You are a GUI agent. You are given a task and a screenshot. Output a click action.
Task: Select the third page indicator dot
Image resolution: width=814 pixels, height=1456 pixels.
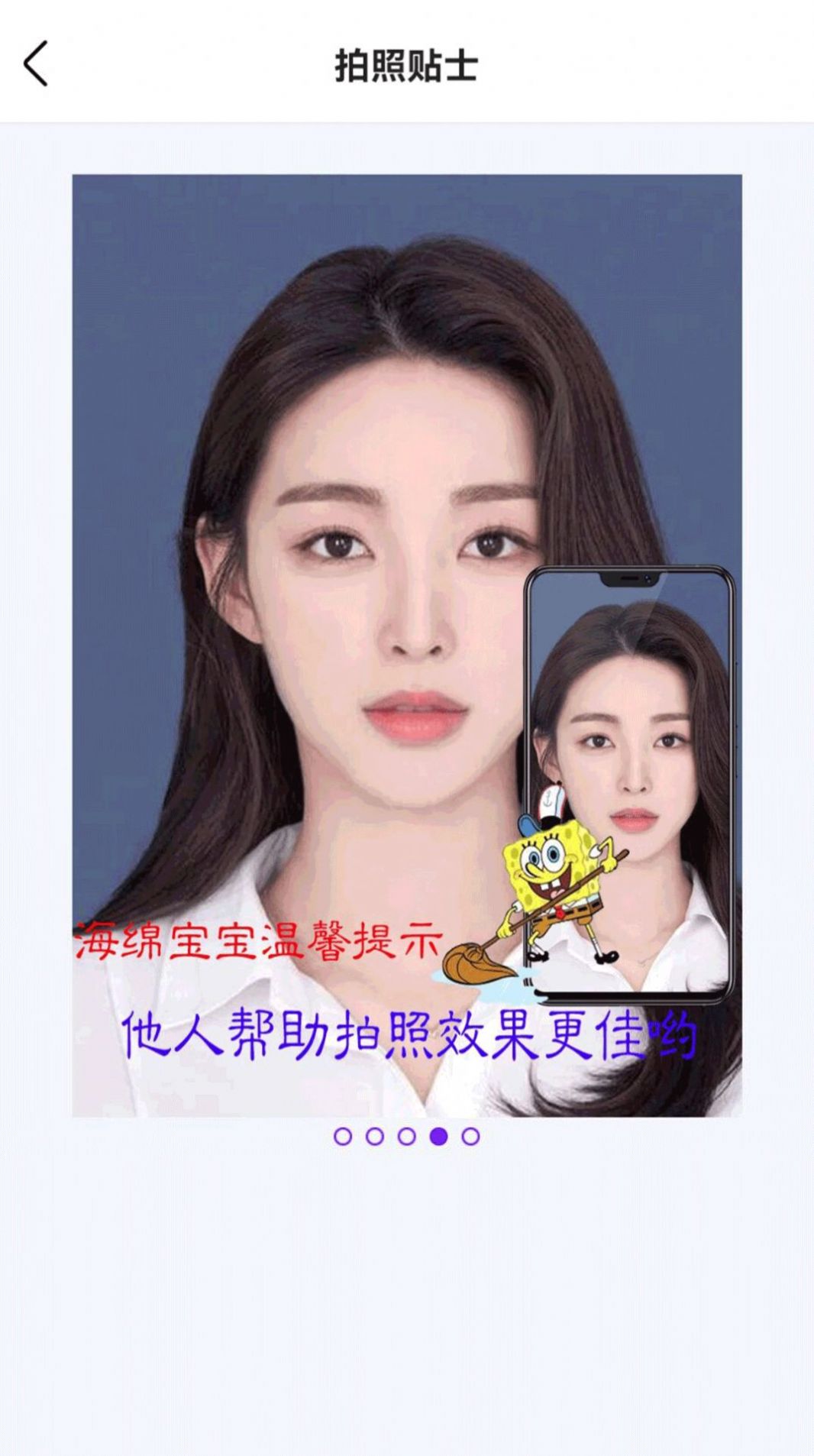407,1136
